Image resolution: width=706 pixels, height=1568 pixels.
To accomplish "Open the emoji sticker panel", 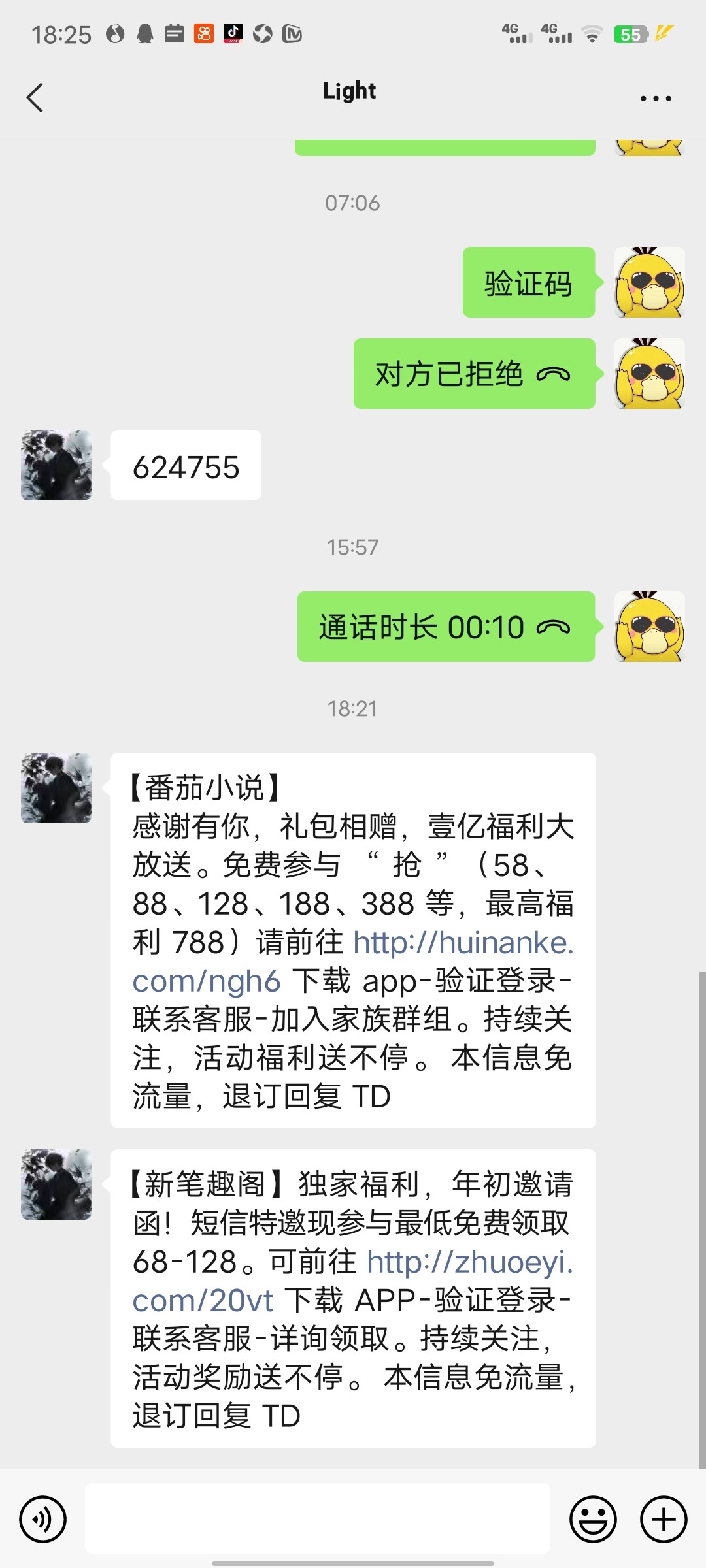I will (x=593, y=1519).
